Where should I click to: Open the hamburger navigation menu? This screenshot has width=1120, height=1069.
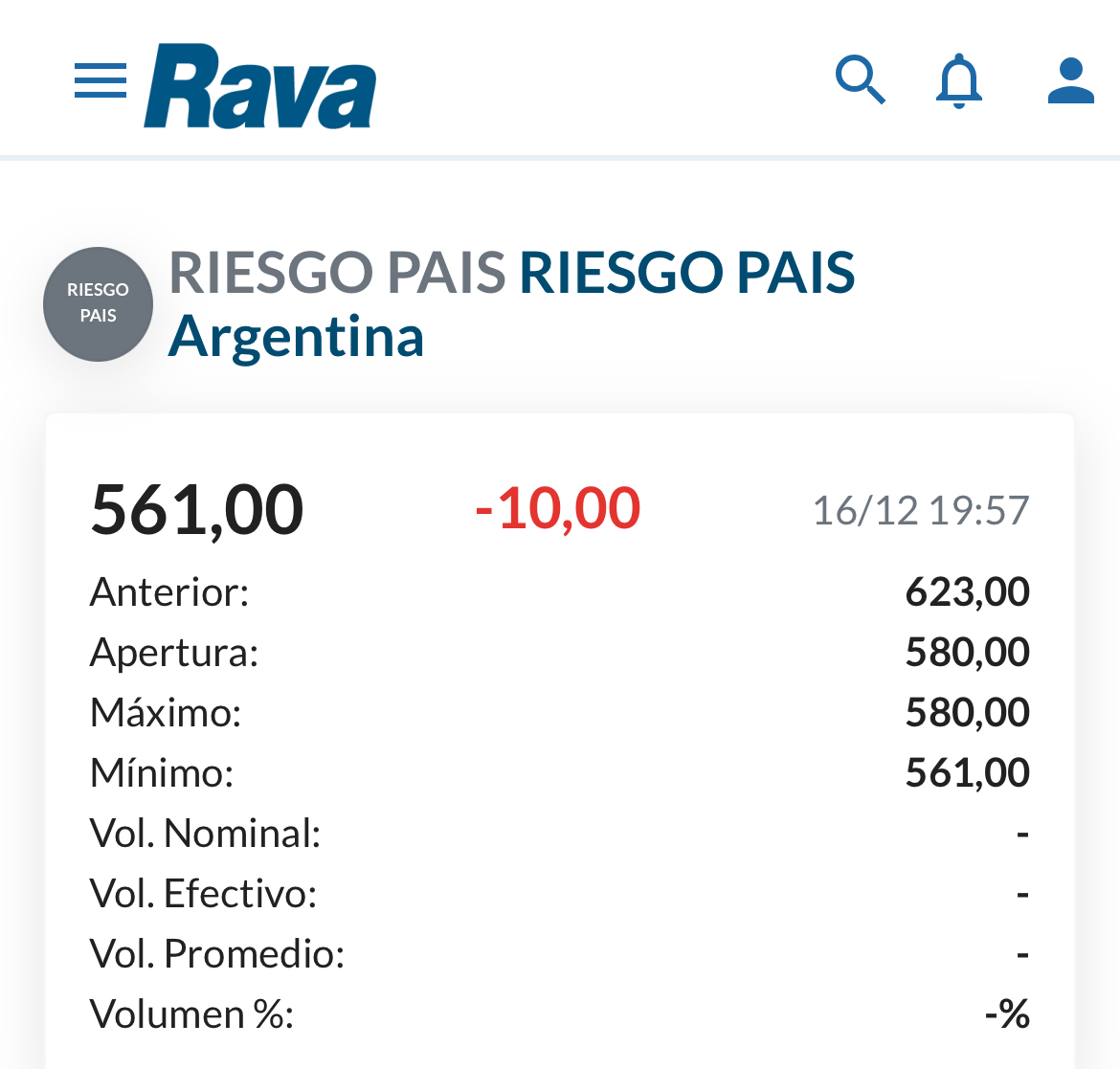coord(101,80)
